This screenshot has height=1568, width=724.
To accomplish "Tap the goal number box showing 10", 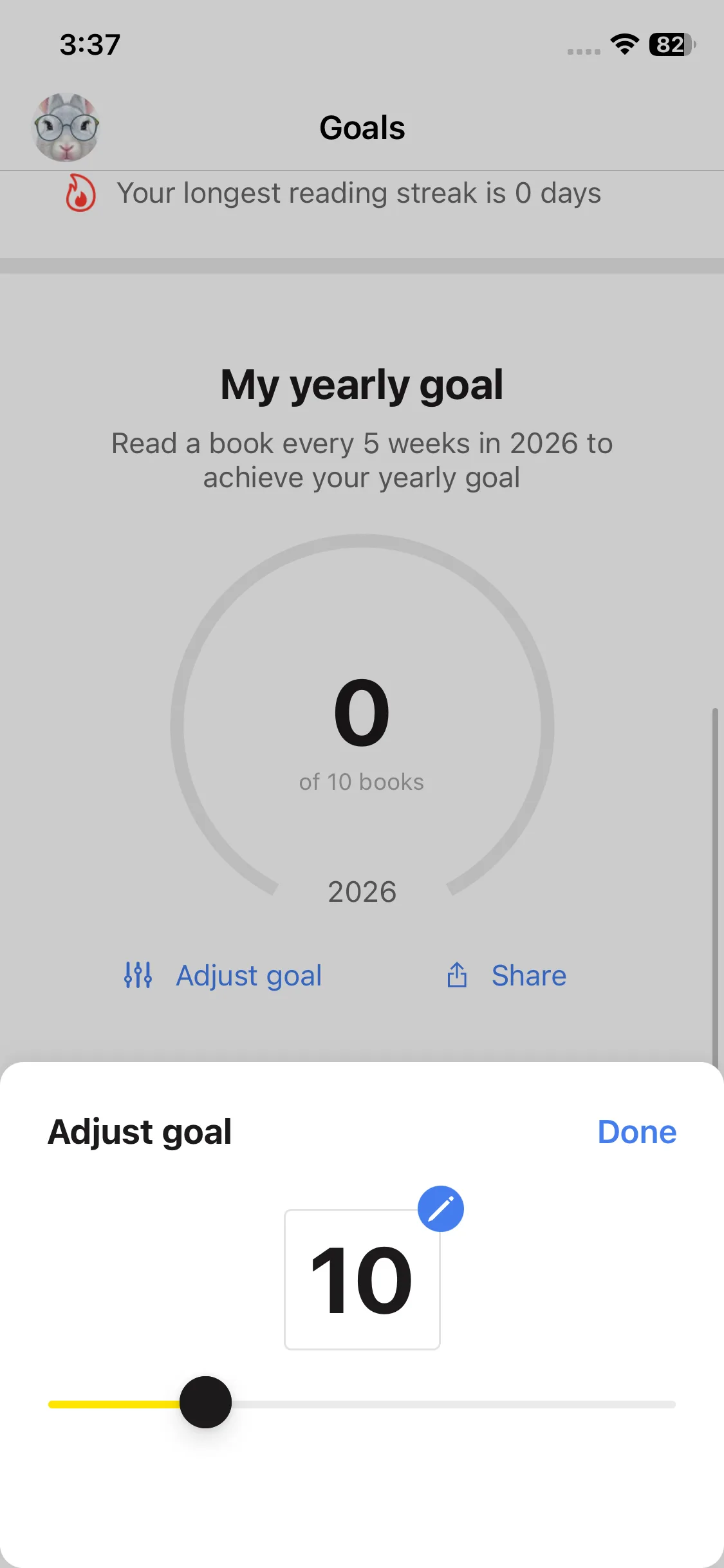I will [x=362, y=1280].
